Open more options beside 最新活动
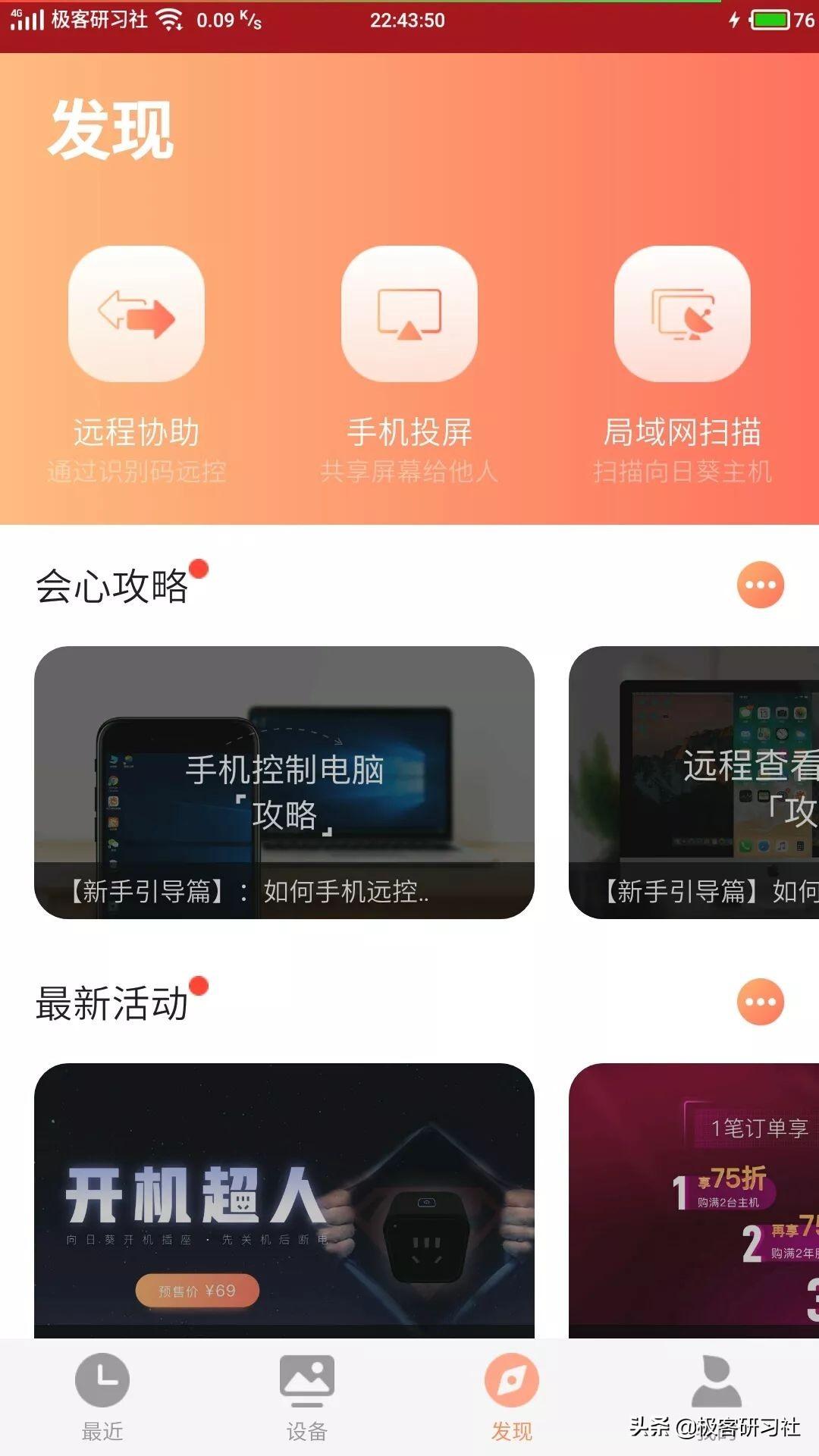Screen dimensions: 819x1456 [760, 1002]
